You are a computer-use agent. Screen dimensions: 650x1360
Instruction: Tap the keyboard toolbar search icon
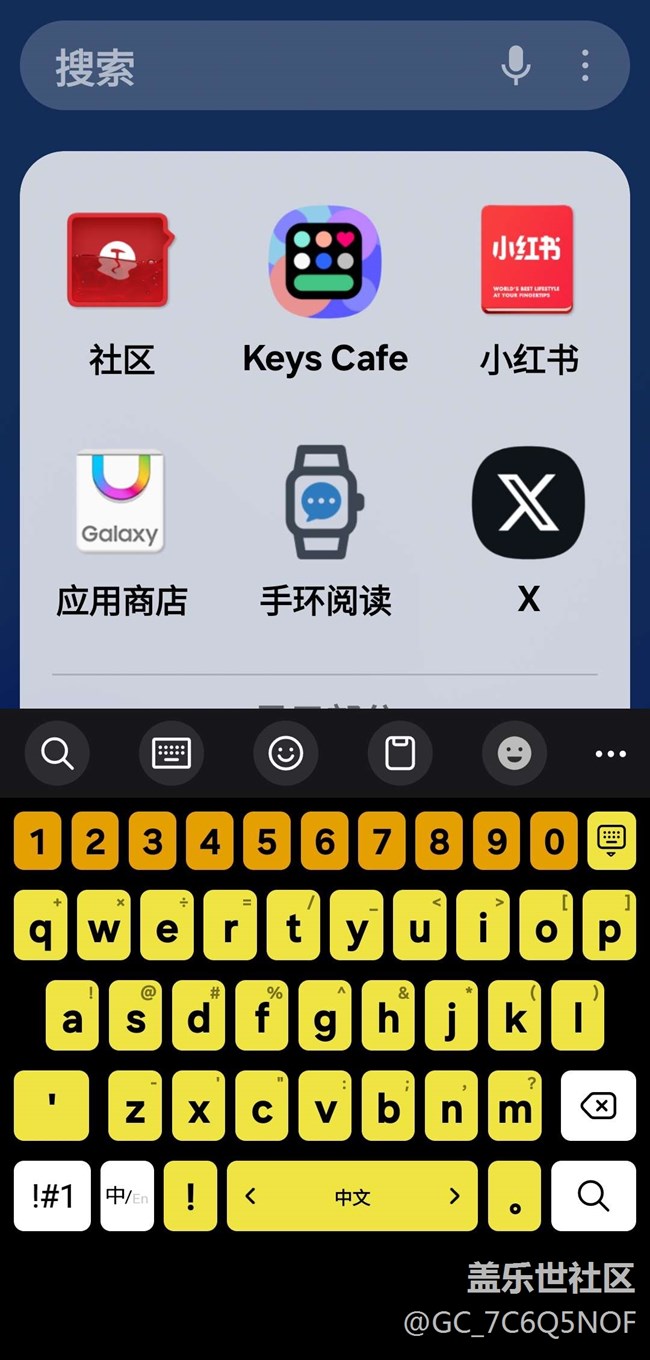pyautogui.click(x=57, y=753)
